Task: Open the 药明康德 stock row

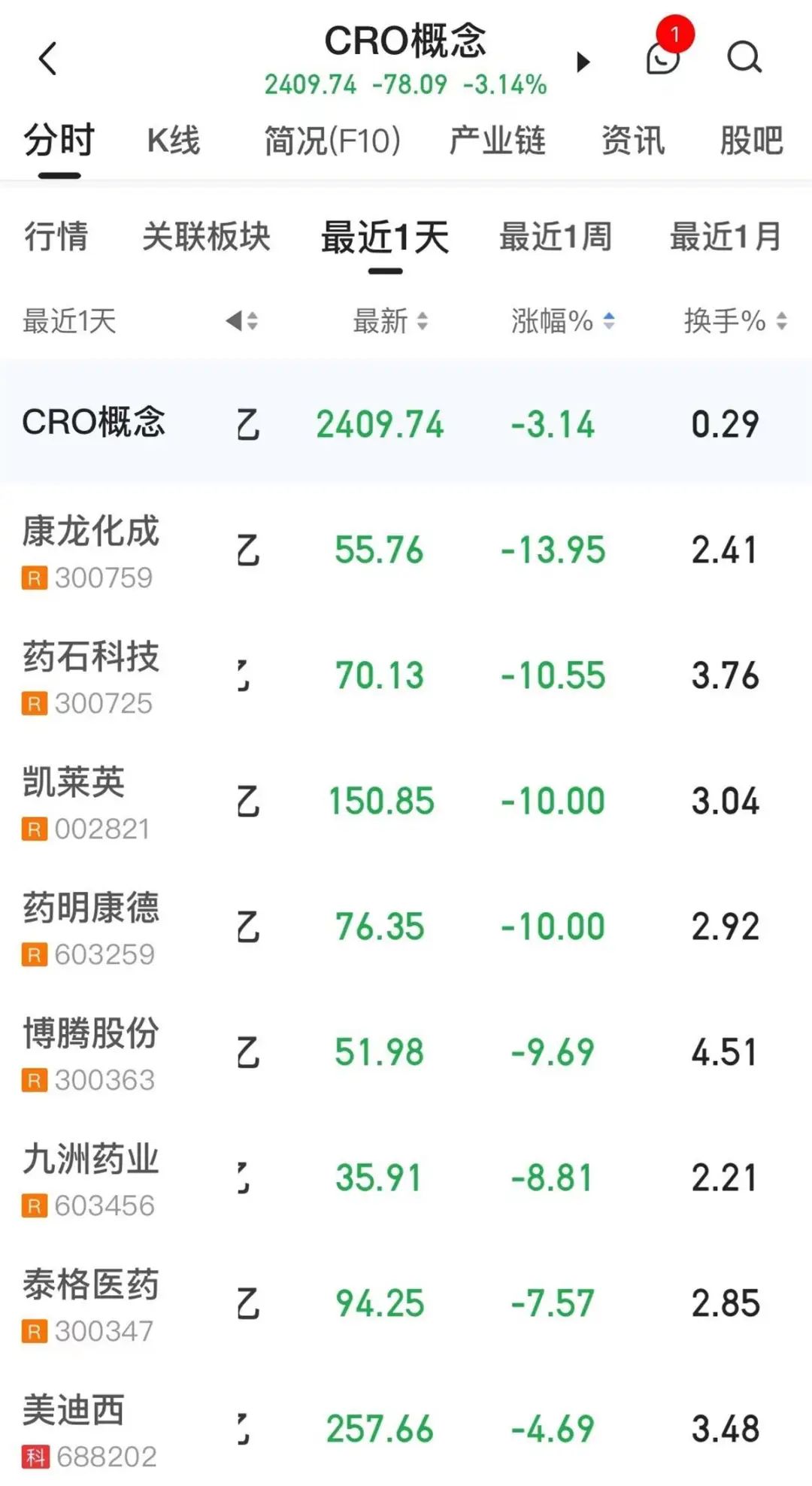Action: click(406, 927)
